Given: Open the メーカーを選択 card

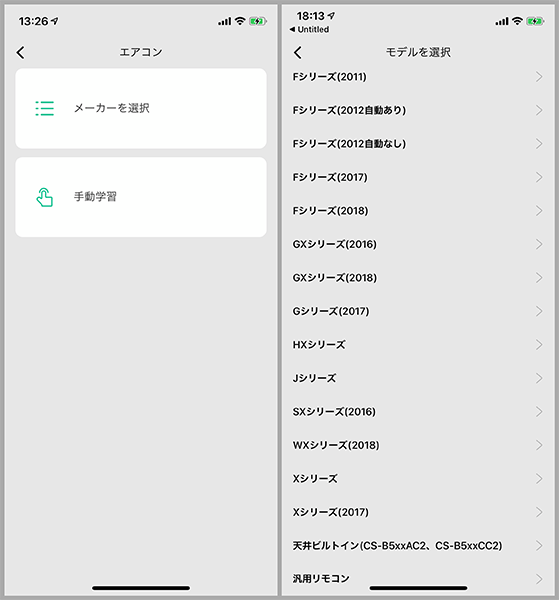Looking at the screenshot, I should (x=141, y=108).
